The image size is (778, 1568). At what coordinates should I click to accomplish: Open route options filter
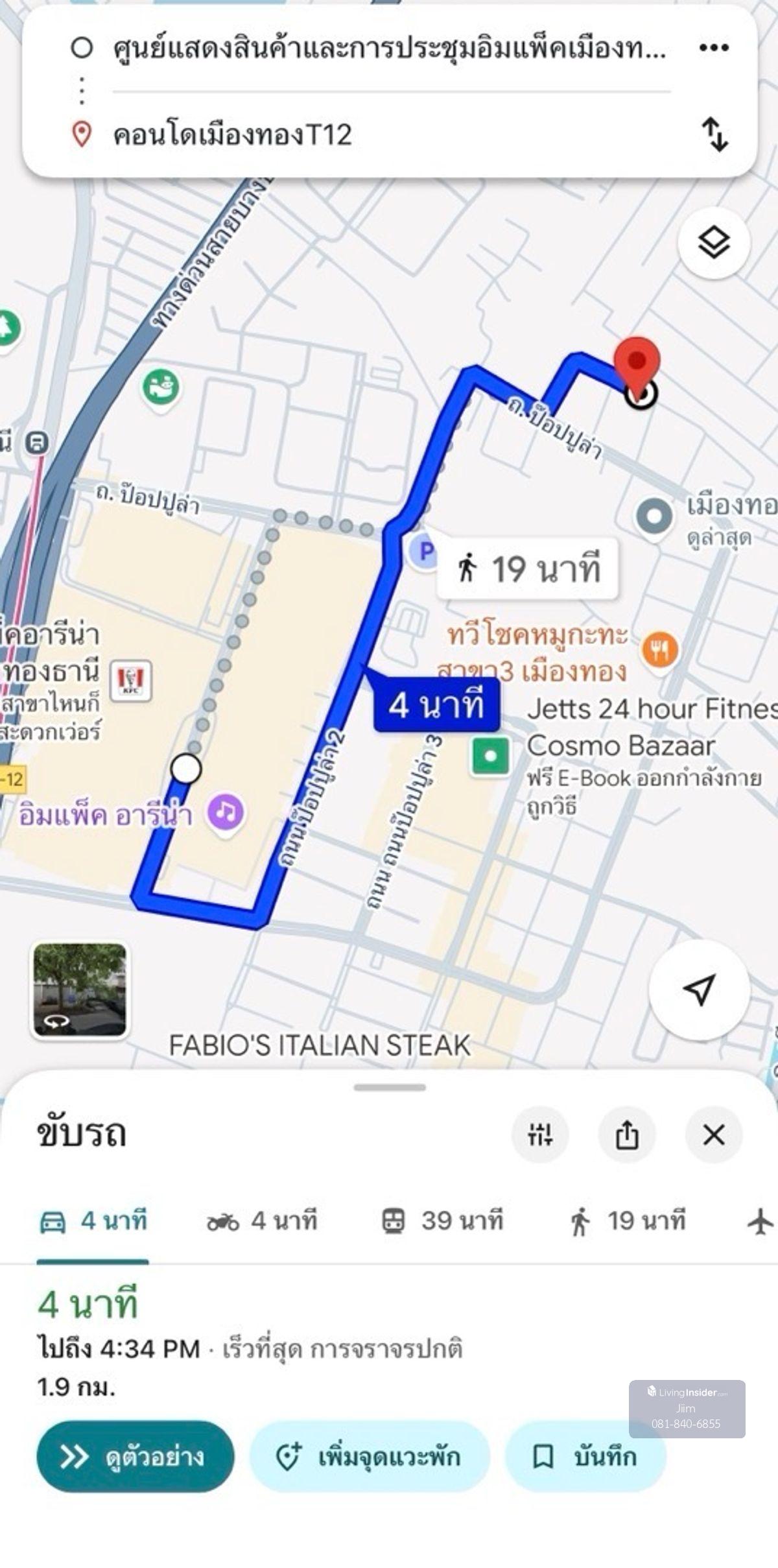tap(540, 1135)
